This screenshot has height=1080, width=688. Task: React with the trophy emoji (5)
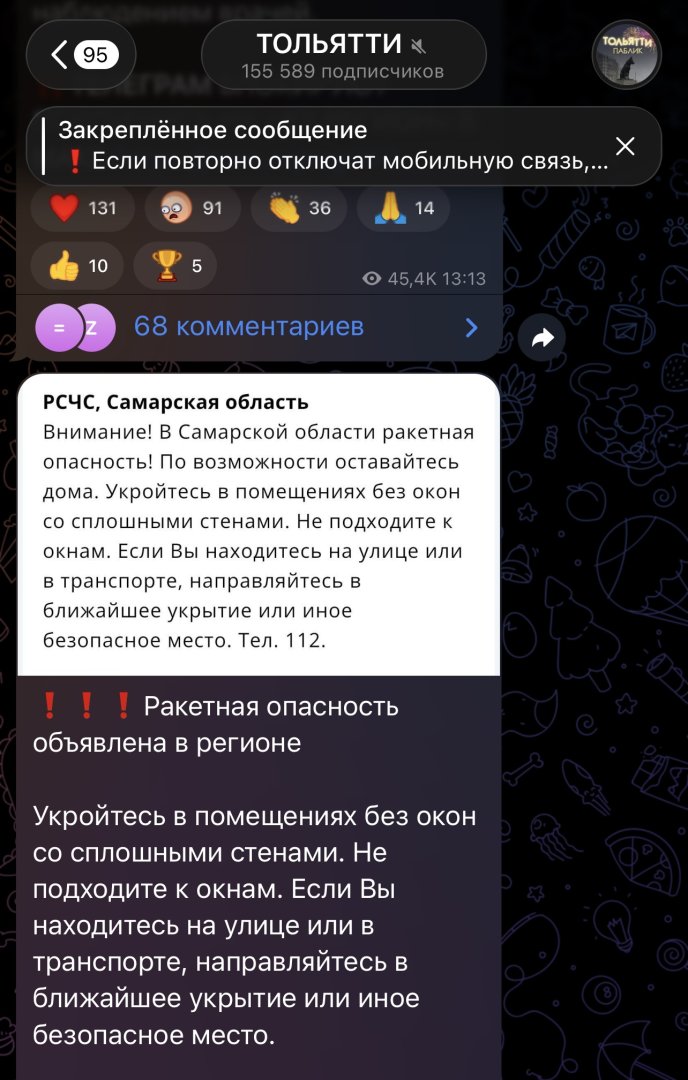coord(175,265)
